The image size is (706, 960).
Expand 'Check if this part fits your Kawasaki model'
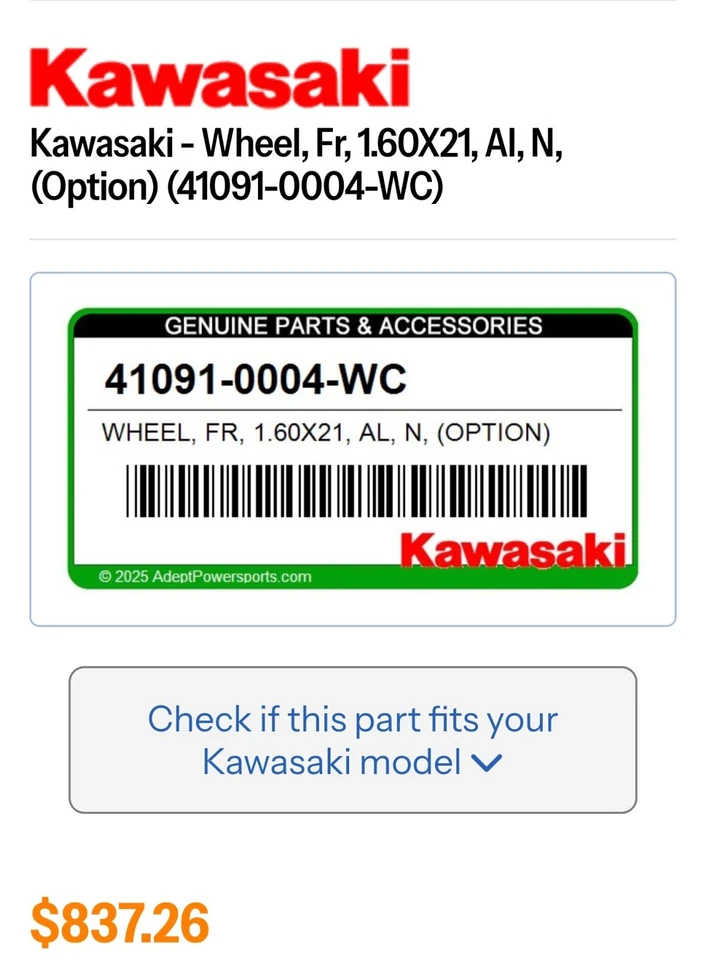[352, 740]
